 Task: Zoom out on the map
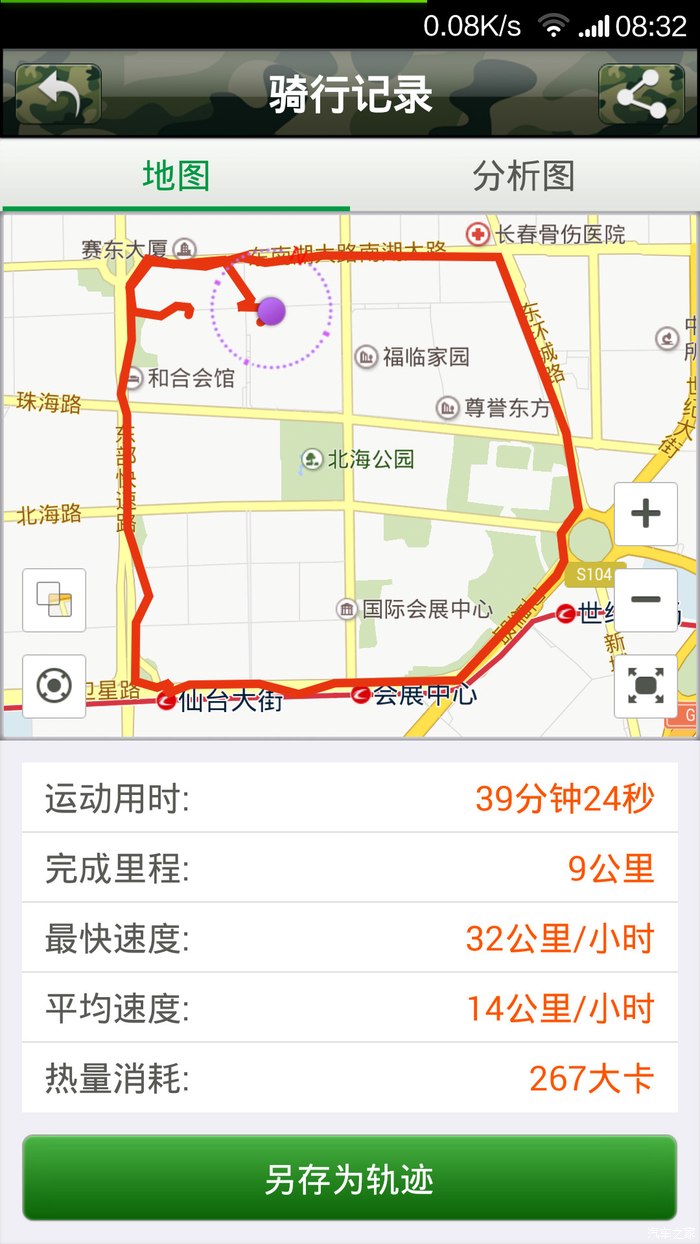(x=645, y=600)
